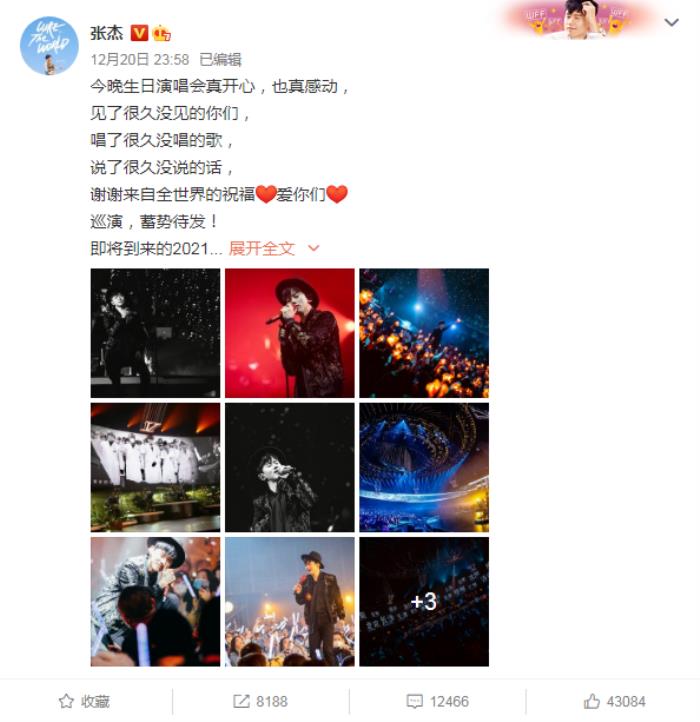700x722 pixels.
Task: Repost this post with 8188 shares
Action: tap(261, 701)
